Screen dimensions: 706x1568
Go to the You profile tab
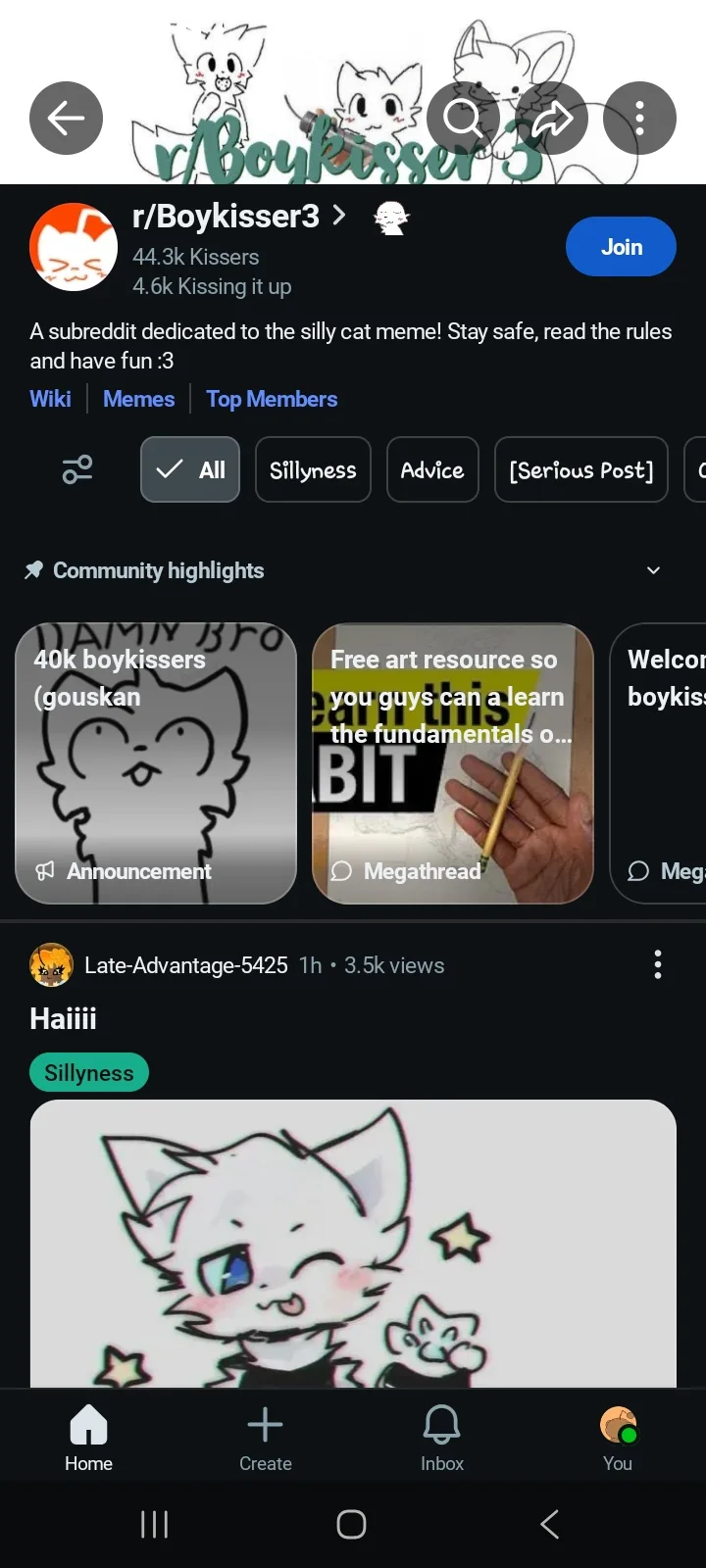coord(618,1437)
